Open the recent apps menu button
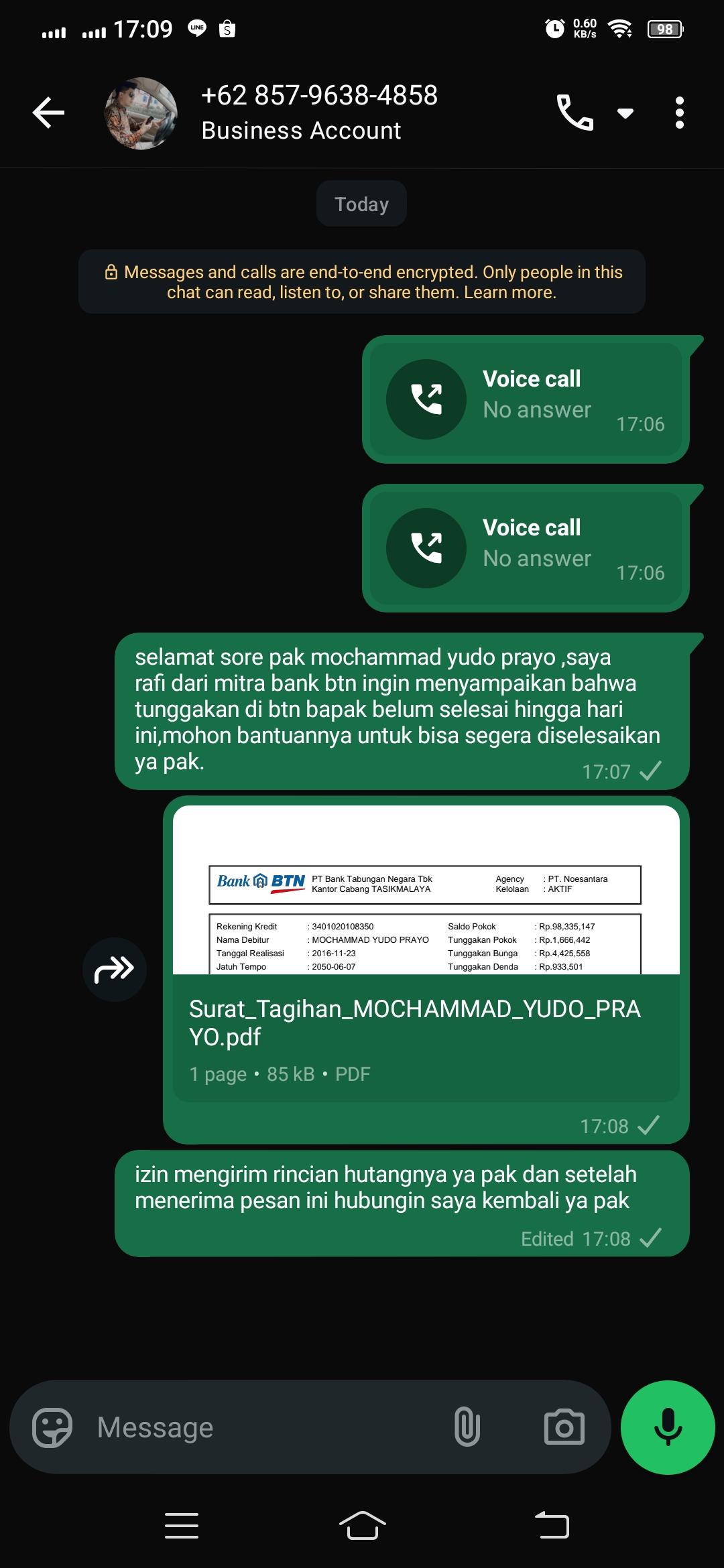The image size is (724, 1568). point(182,1526)
